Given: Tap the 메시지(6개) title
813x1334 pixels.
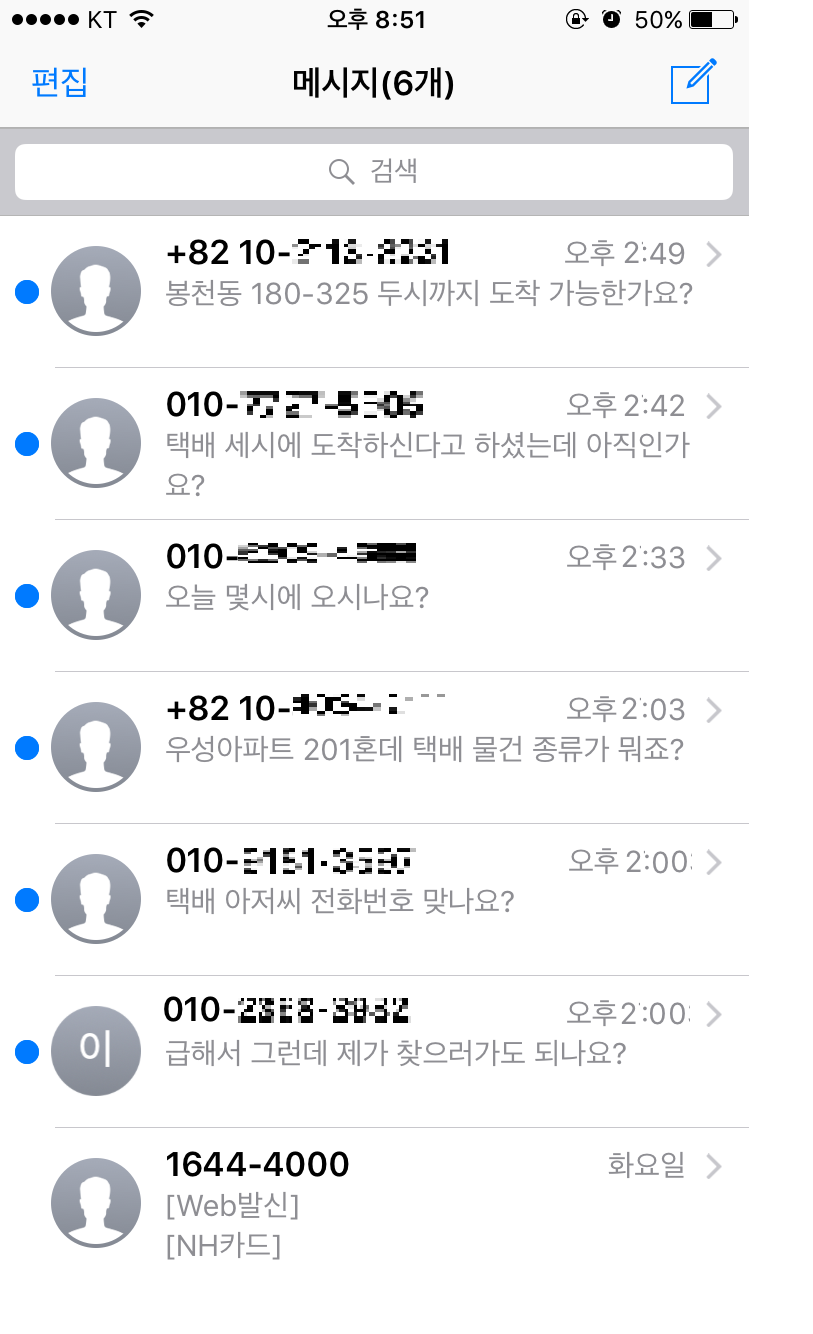Looking at the screenshot, I should (x=373, y=83).
